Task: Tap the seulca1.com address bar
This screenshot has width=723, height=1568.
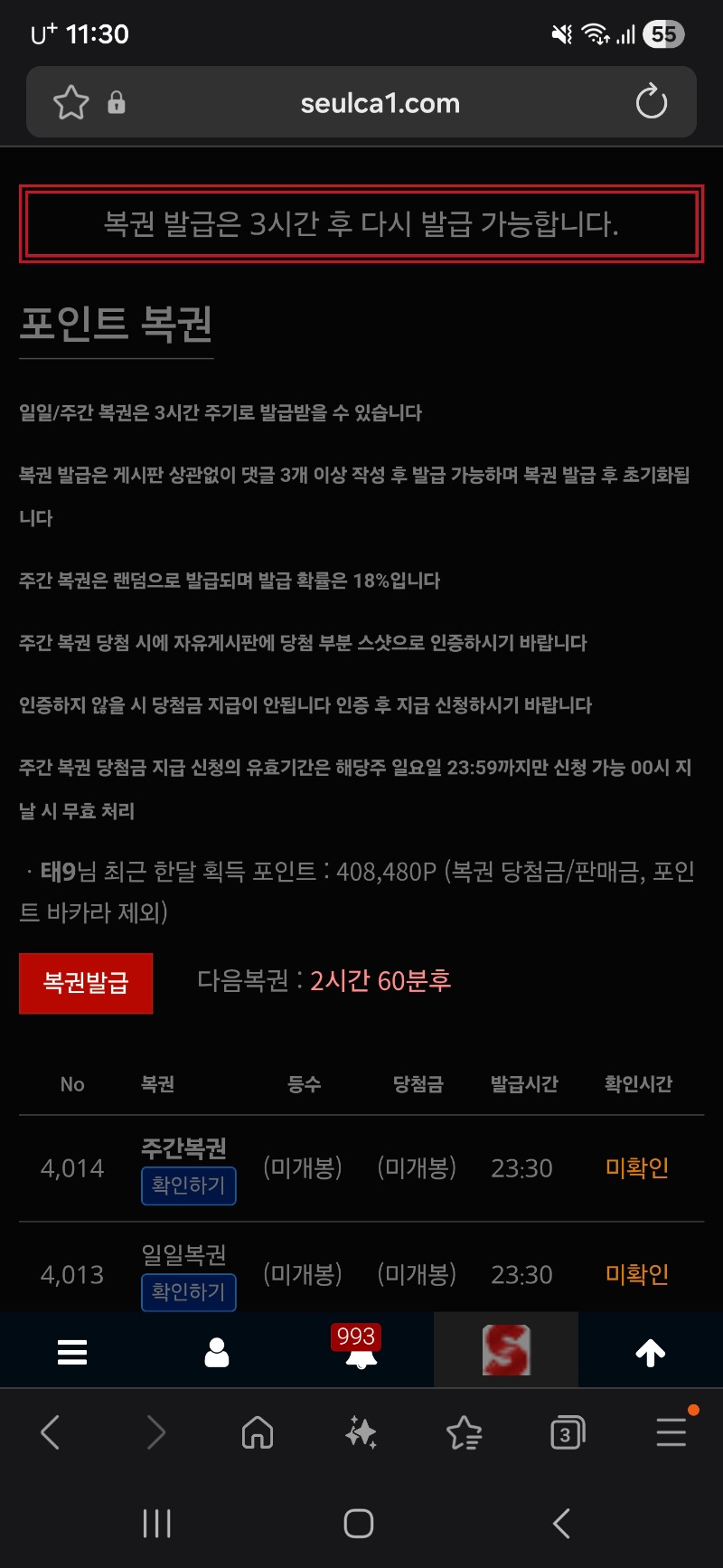Action: pos(380,103)
